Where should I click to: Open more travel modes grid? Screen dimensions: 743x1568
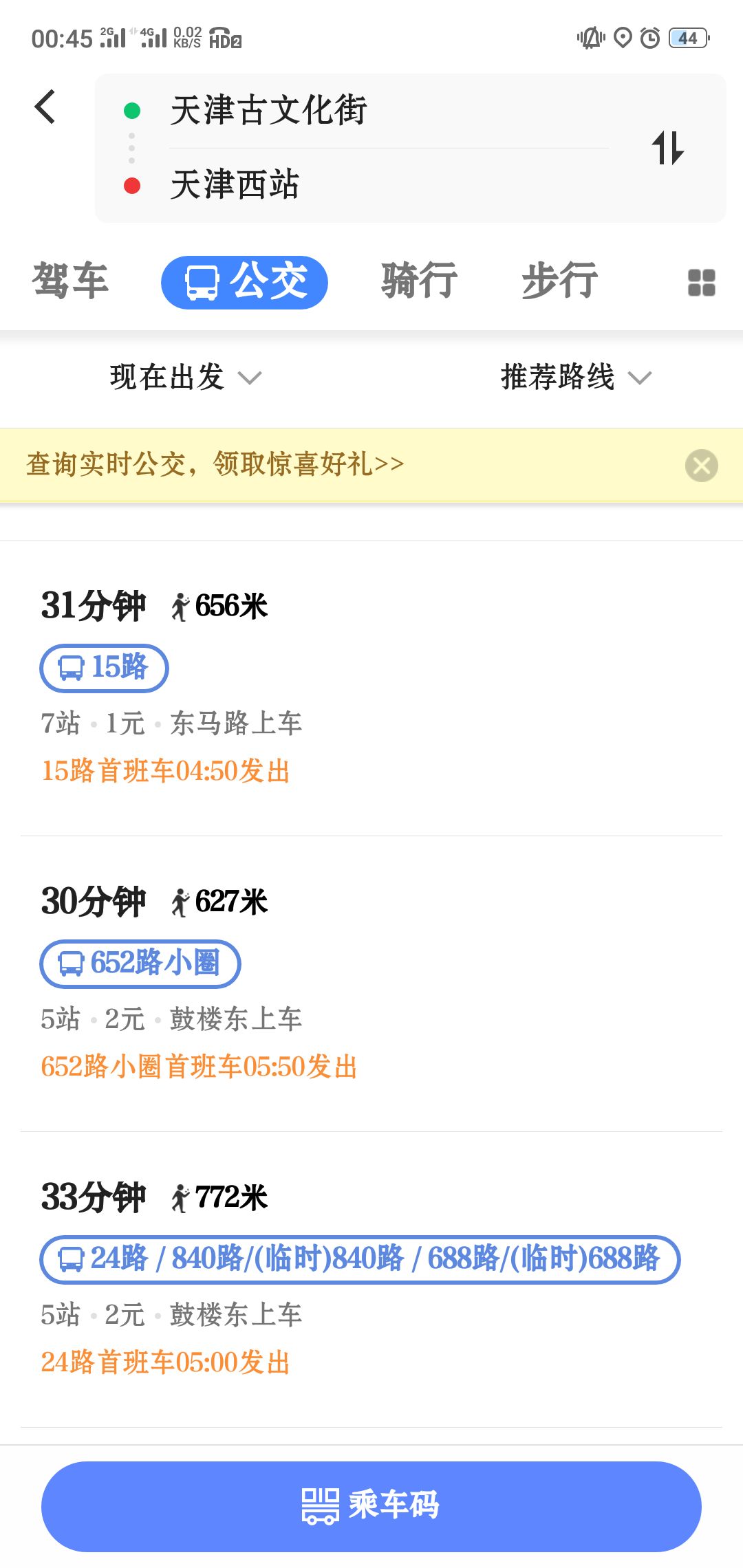[701, 283]
